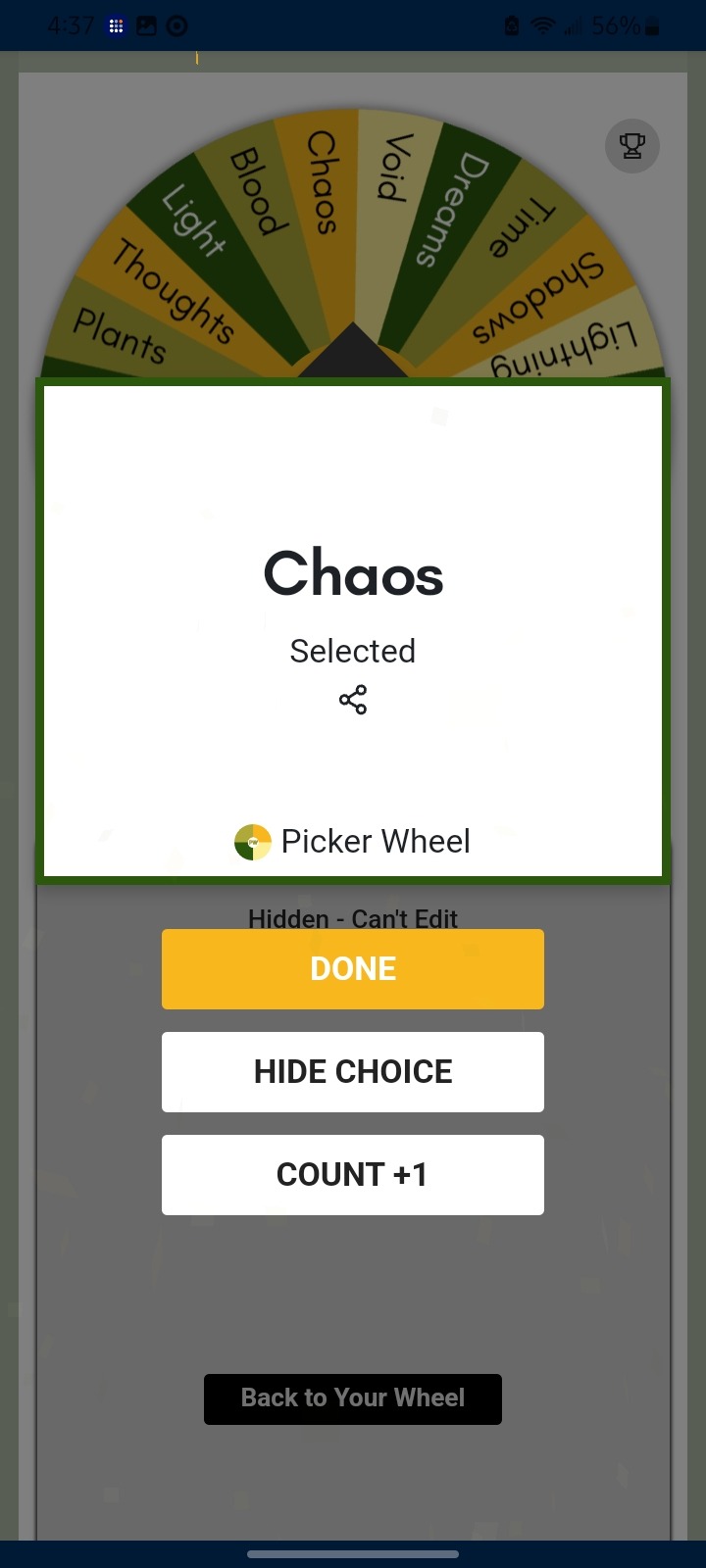Hide the selected choice
Viewport: 706px width, 1568px height.
[x=353, y=1071]
